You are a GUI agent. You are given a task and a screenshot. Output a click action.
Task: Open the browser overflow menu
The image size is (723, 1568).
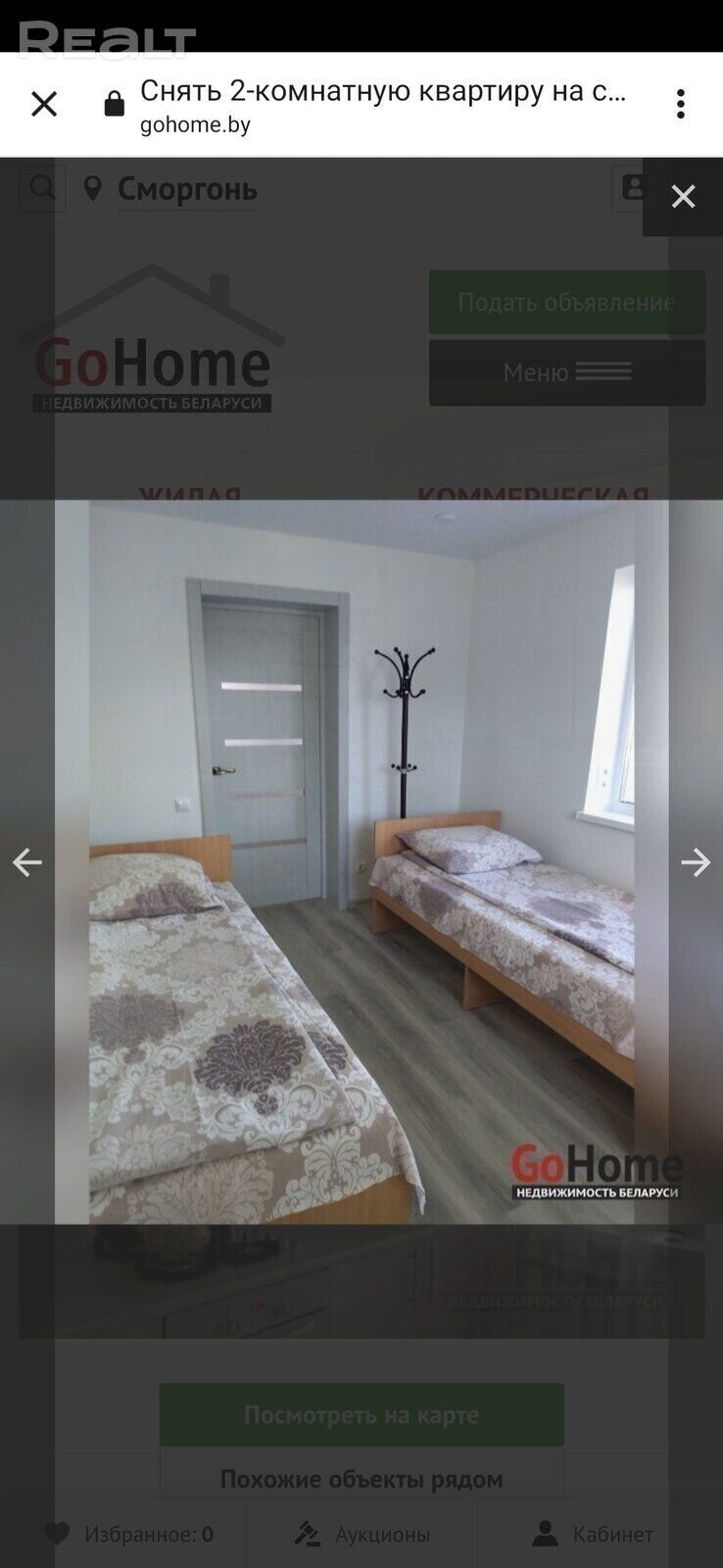coord(680,104)
